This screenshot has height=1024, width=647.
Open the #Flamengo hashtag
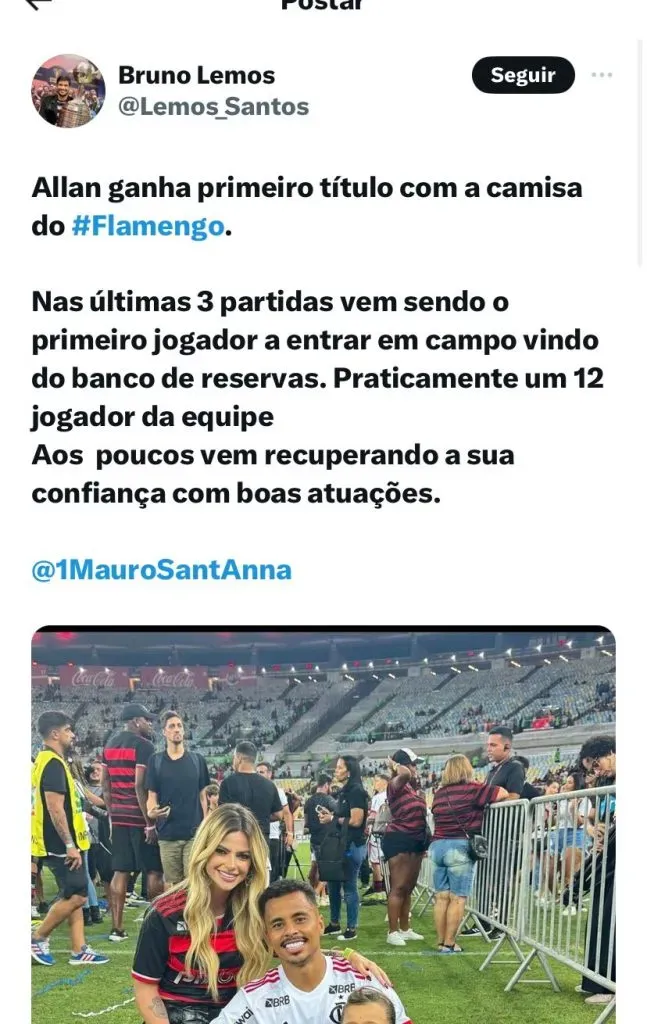[148, 226]
